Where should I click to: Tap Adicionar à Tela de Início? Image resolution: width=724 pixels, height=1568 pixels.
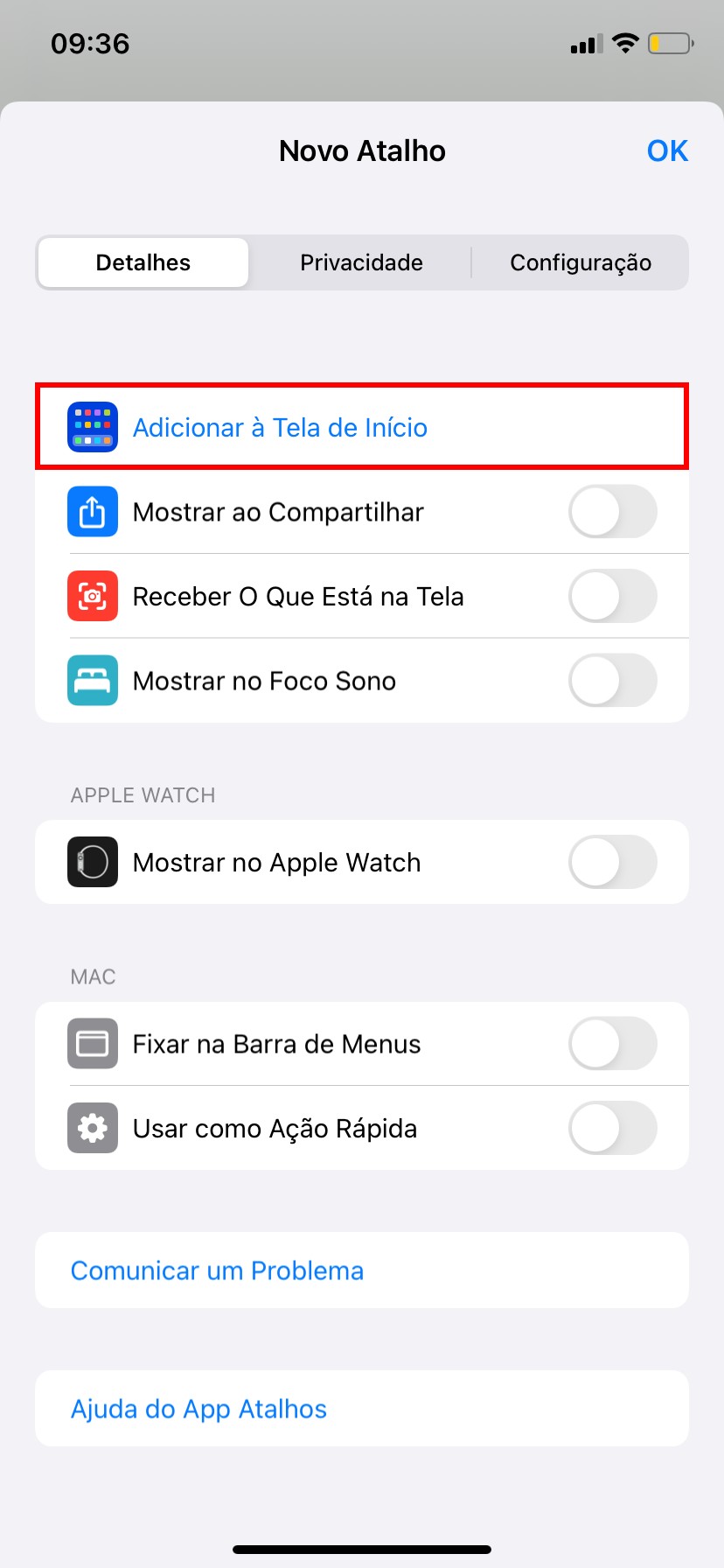(280, 427)
